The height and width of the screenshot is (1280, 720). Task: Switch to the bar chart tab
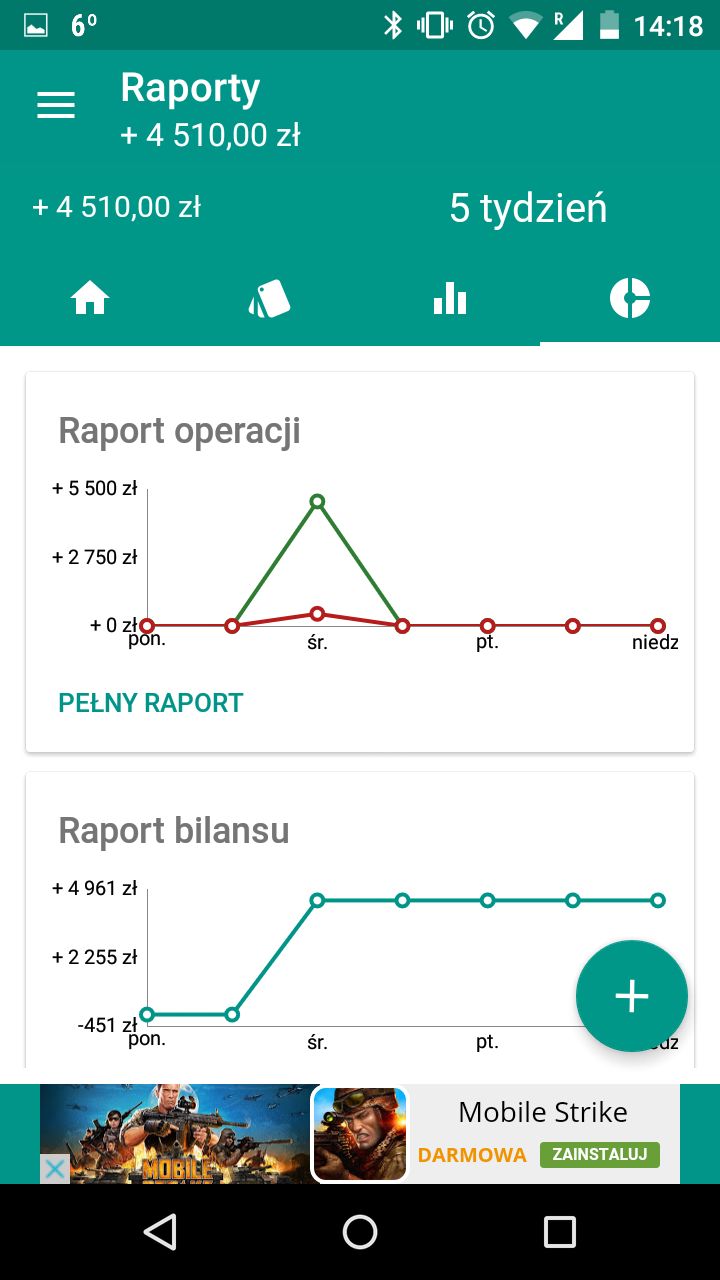tap(450, 298)
